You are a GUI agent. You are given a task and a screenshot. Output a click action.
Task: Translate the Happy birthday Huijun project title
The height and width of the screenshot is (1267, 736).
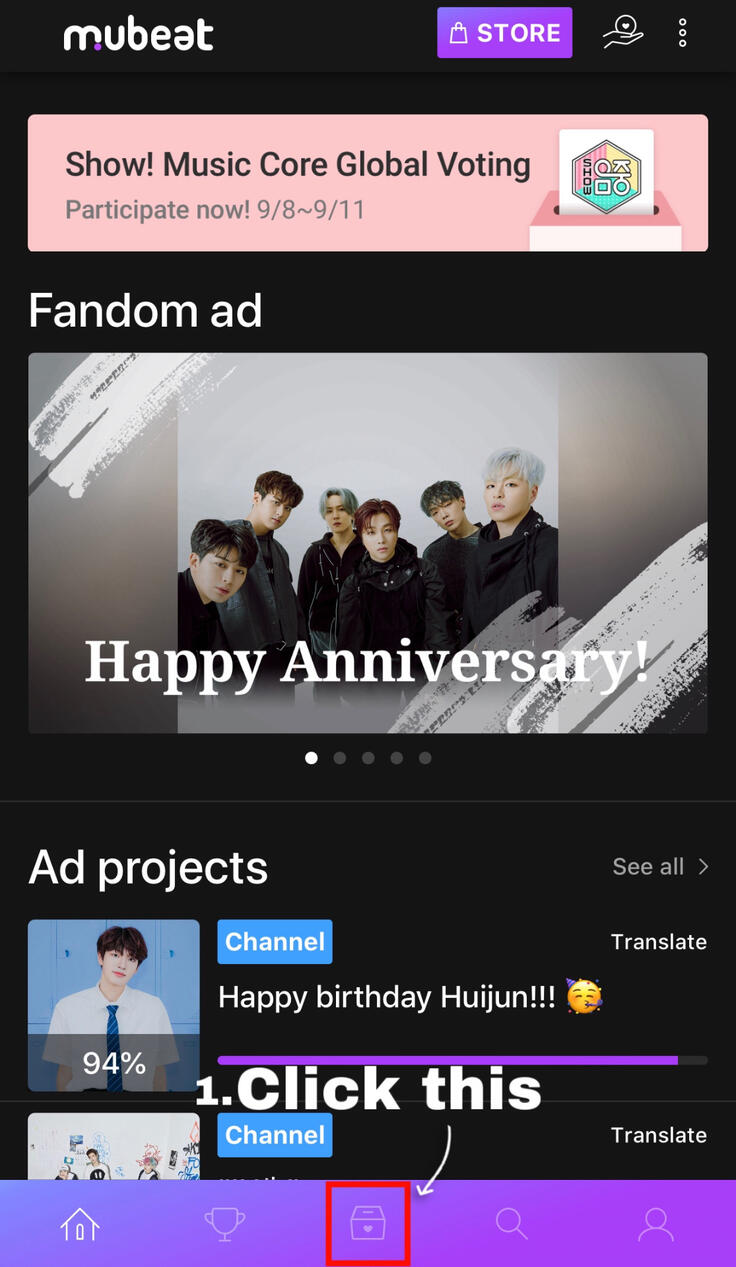(x=658, y=942)
